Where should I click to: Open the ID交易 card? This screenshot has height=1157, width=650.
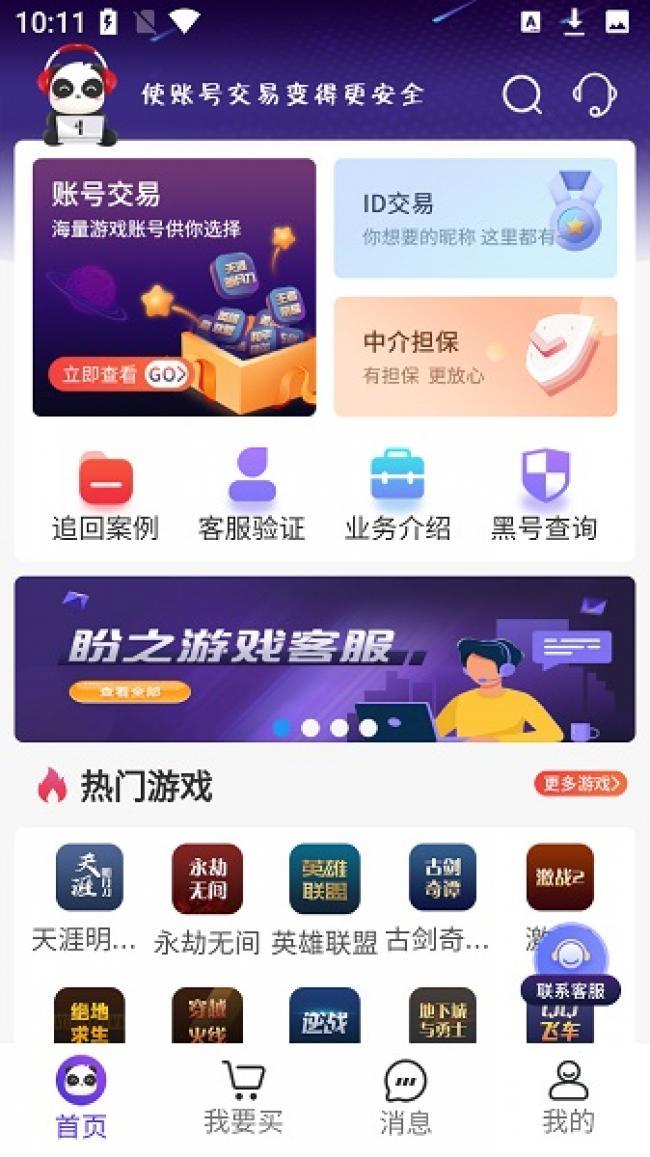coord(475,218)
